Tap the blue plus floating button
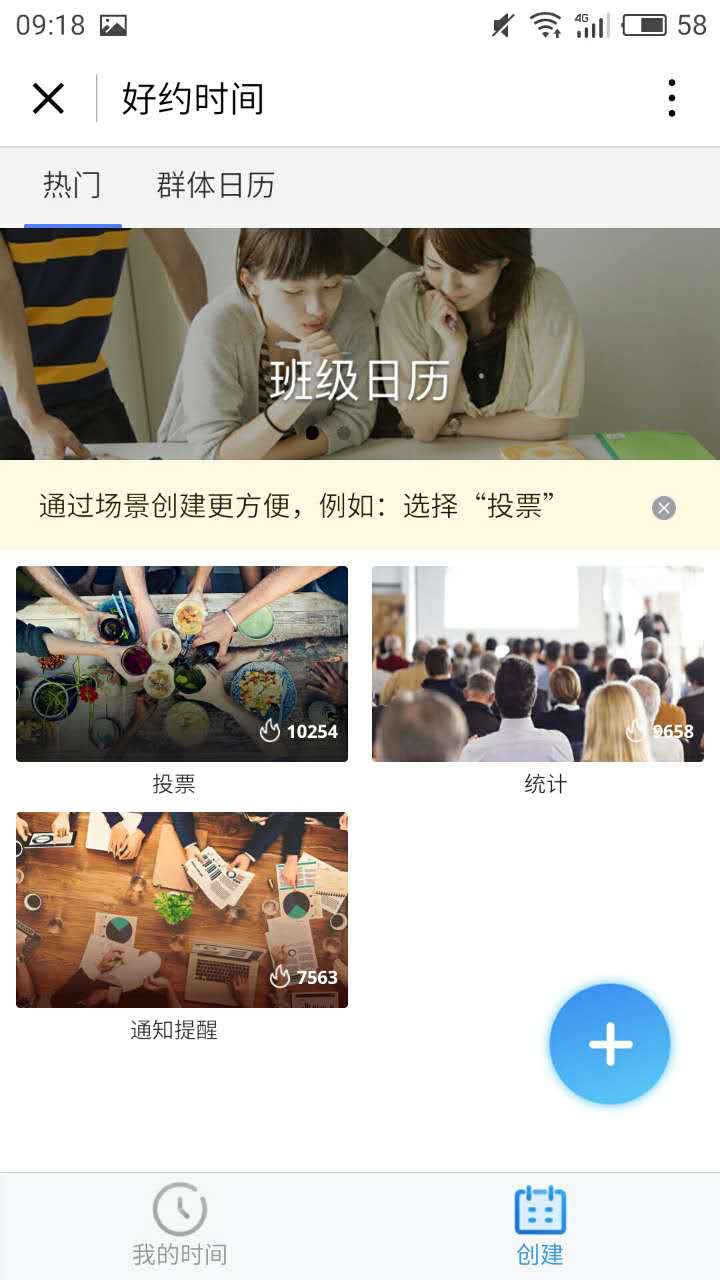 610,1044
